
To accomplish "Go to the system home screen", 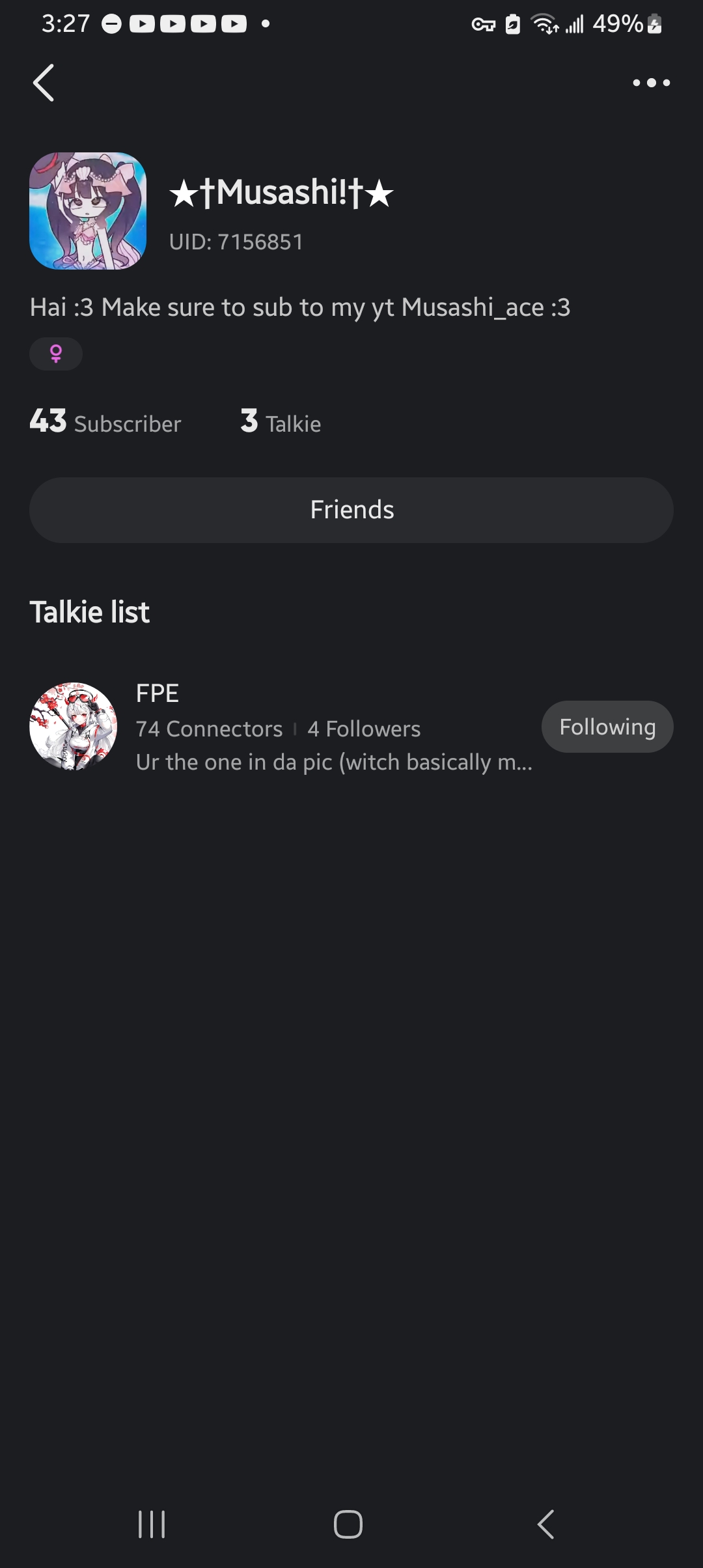I will (348, 1524).
